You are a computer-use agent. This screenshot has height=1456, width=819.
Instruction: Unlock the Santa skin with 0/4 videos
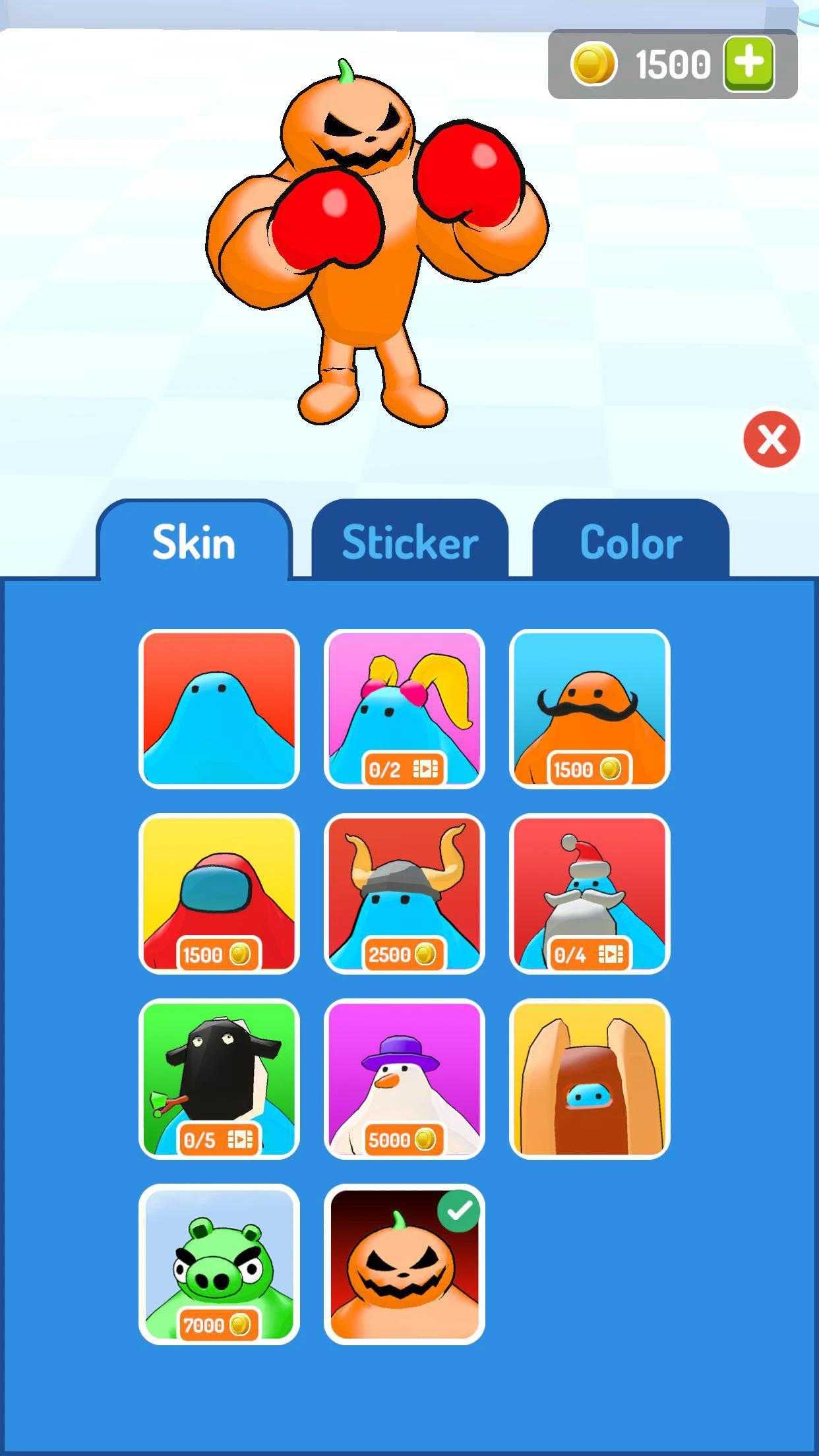pyautogui.click(x=590, y=894)
